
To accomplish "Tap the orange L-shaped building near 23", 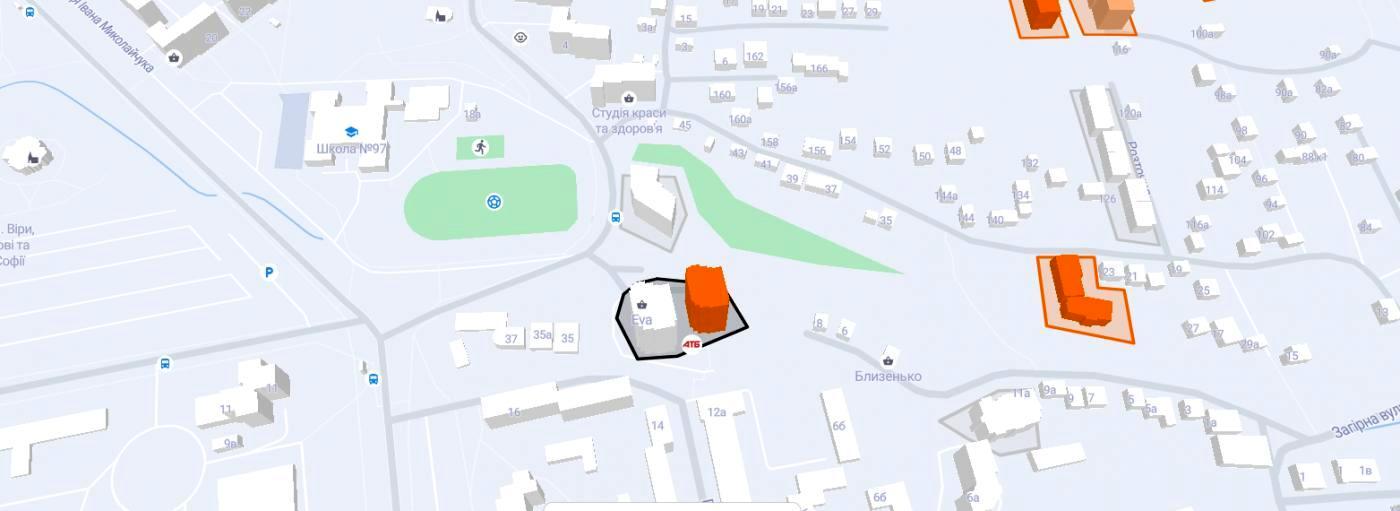I will point(1082,296).
